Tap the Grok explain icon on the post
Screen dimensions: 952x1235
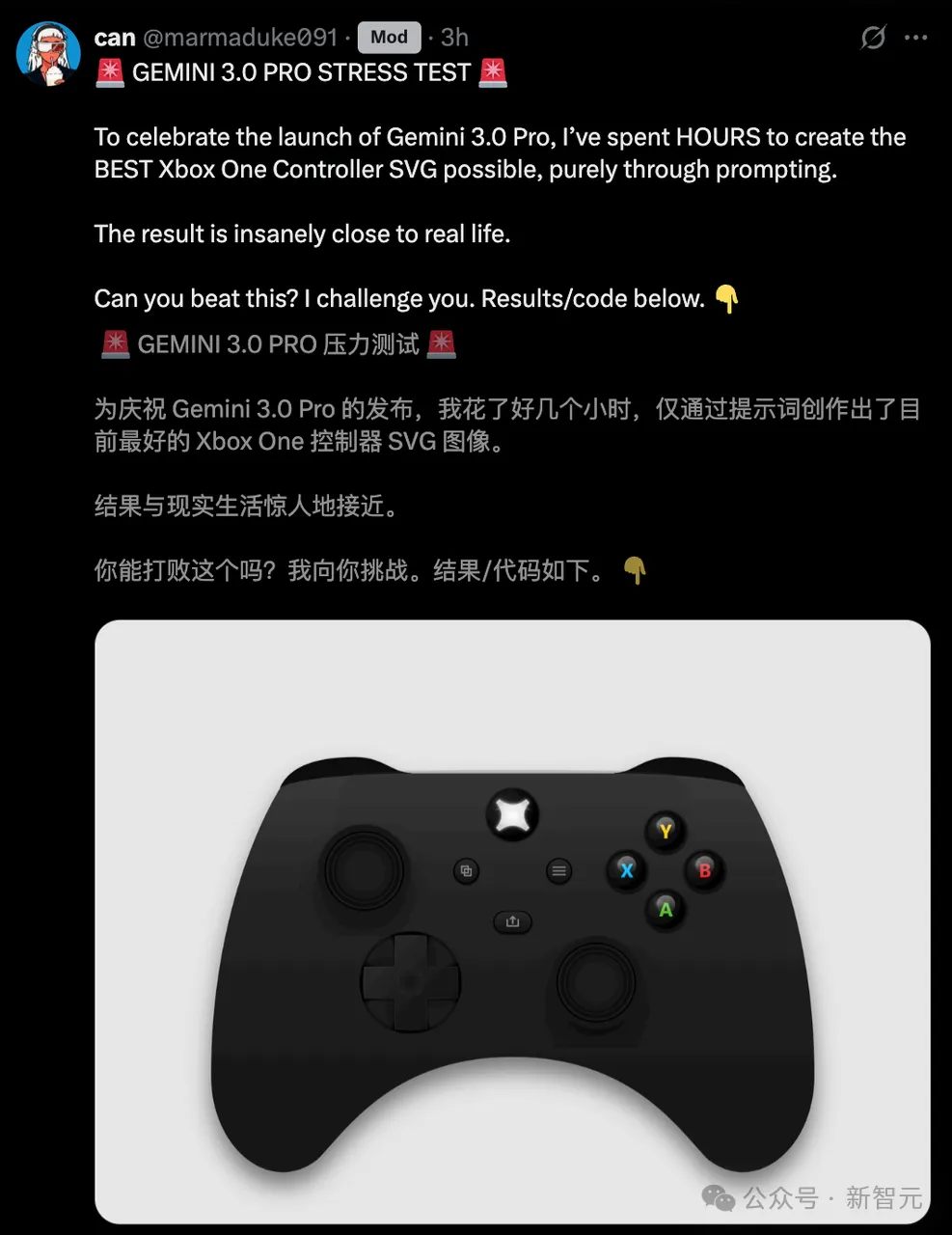(x=873, y=38)
